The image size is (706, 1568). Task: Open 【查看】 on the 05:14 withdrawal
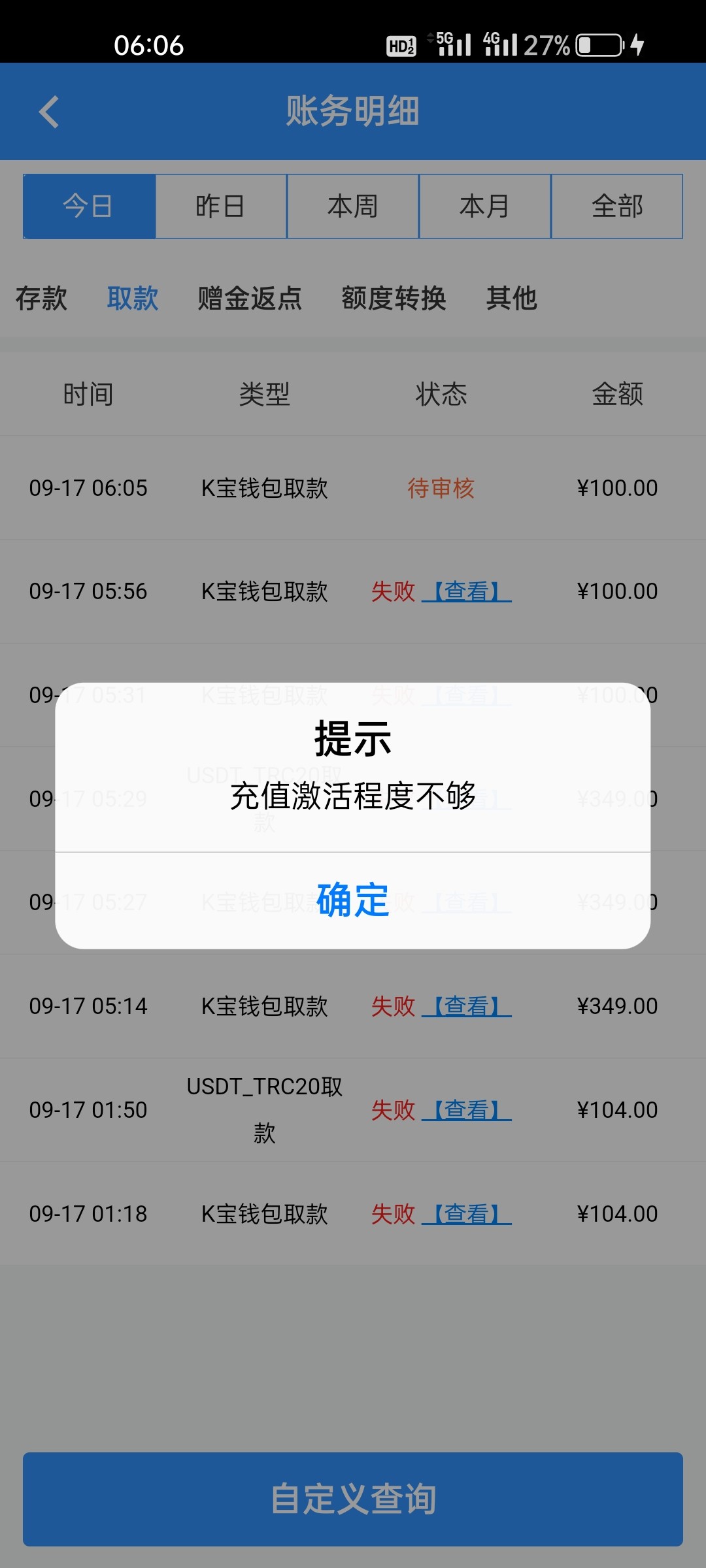pyautogui.click(x=467, y=1007)
